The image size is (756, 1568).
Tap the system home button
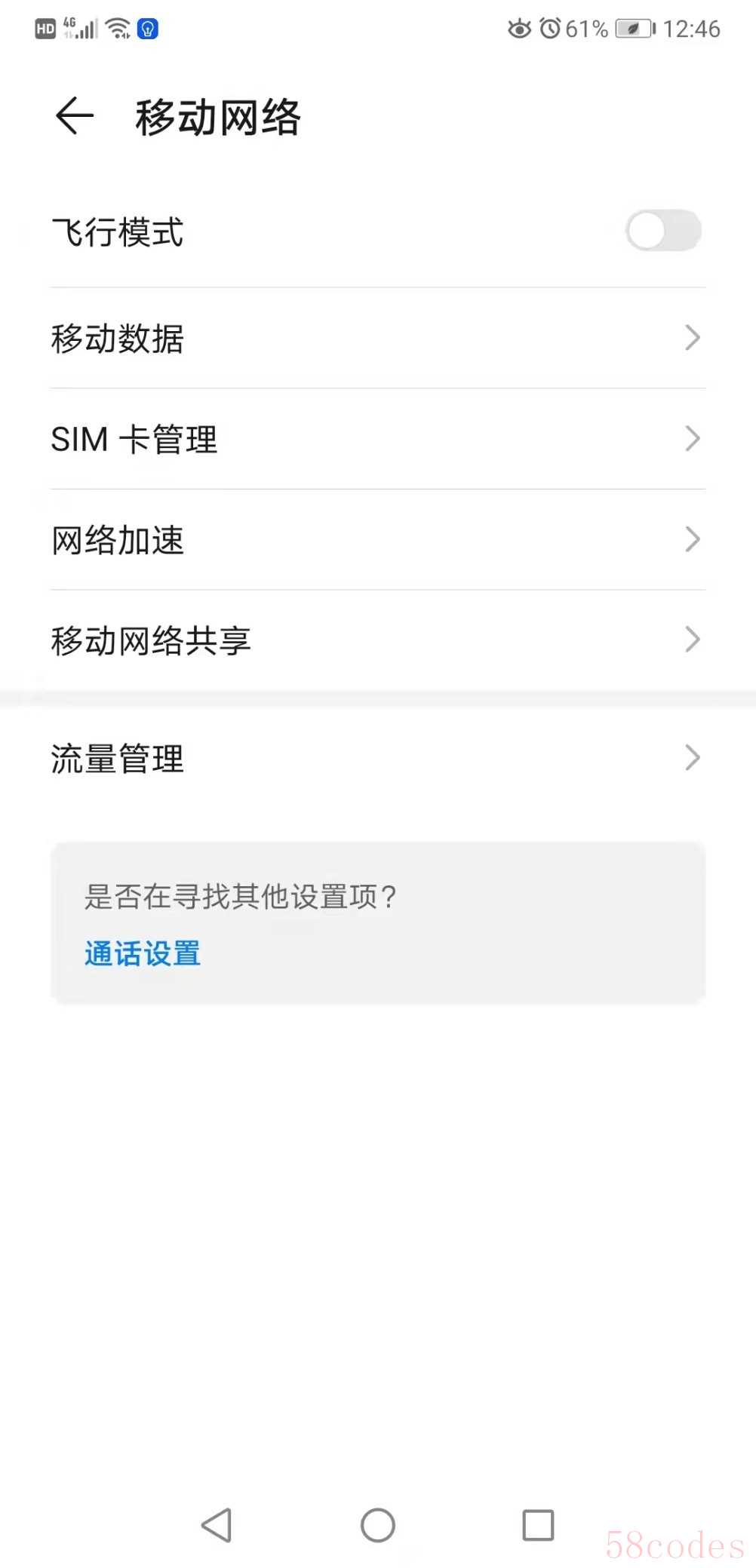click(378, 1525)
